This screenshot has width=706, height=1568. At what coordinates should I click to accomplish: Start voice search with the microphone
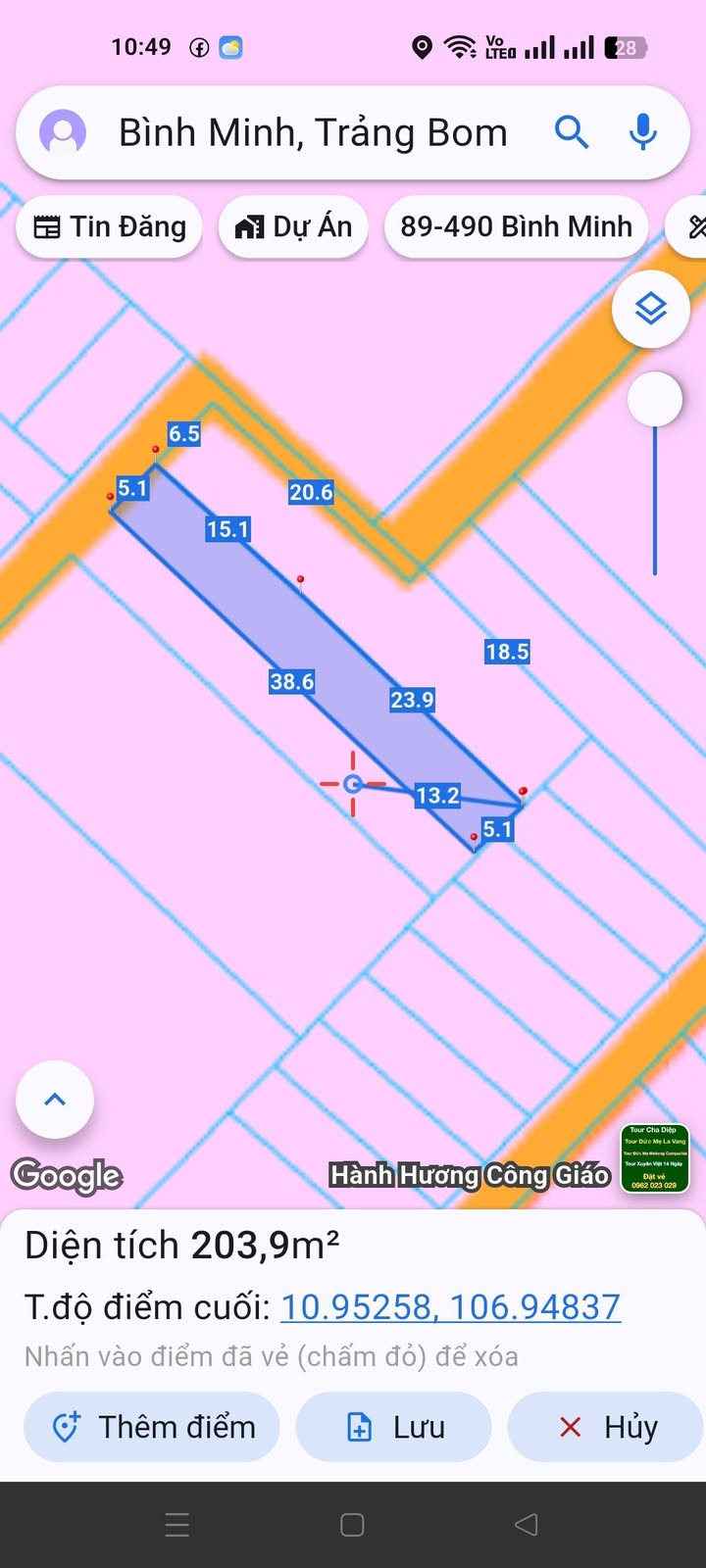[x=643, y=131]
